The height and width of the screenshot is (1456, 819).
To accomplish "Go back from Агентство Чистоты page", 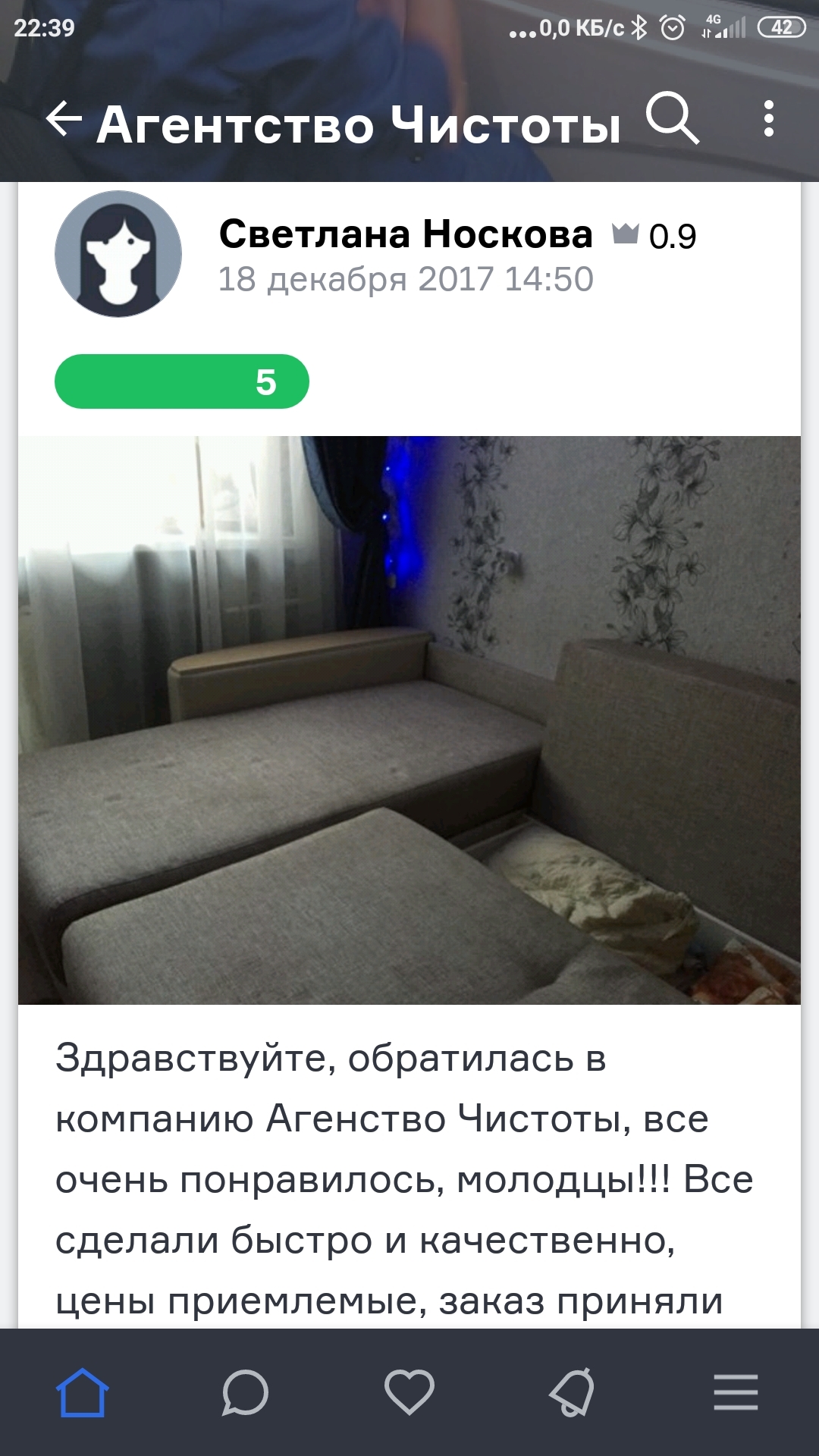I will click(64, 120).
